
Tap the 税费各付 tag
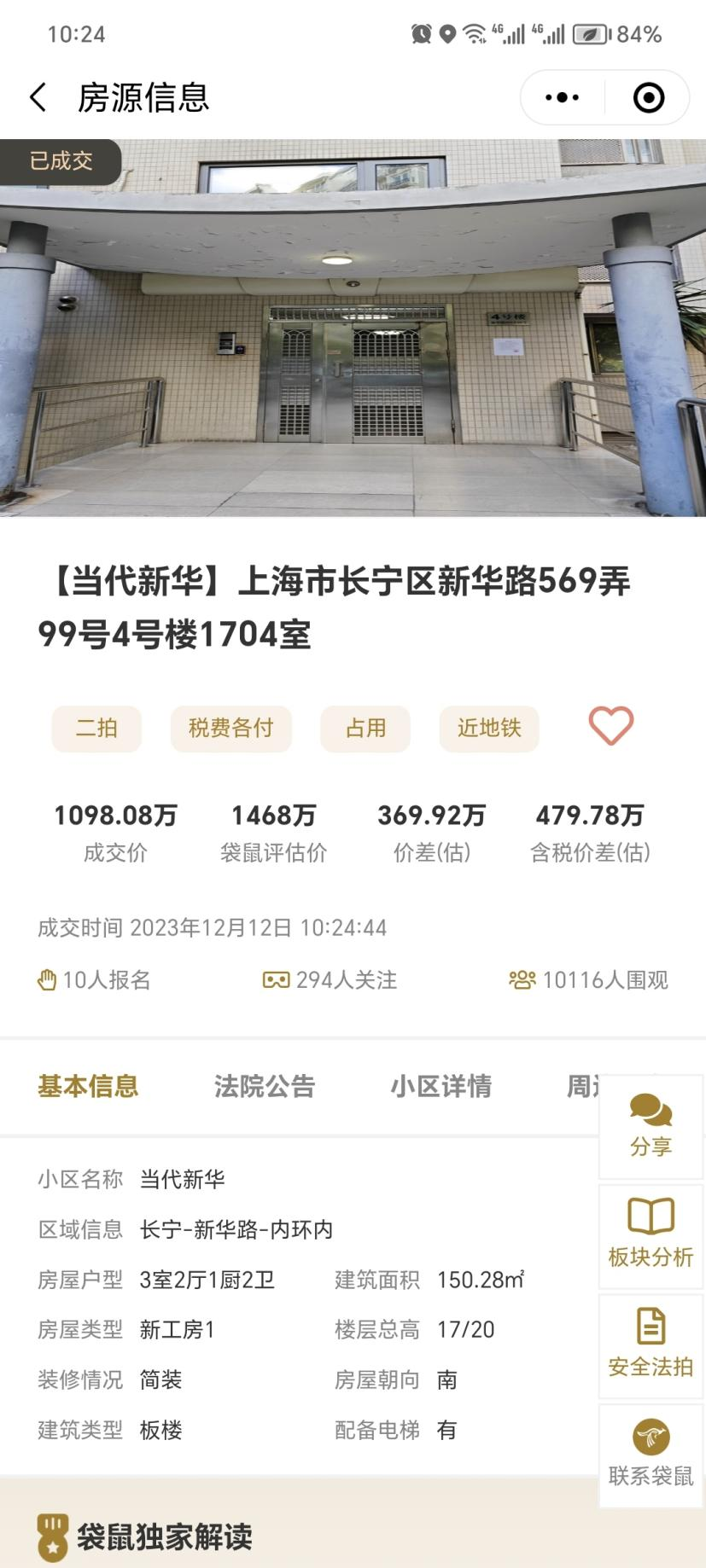tap(230, 728)
